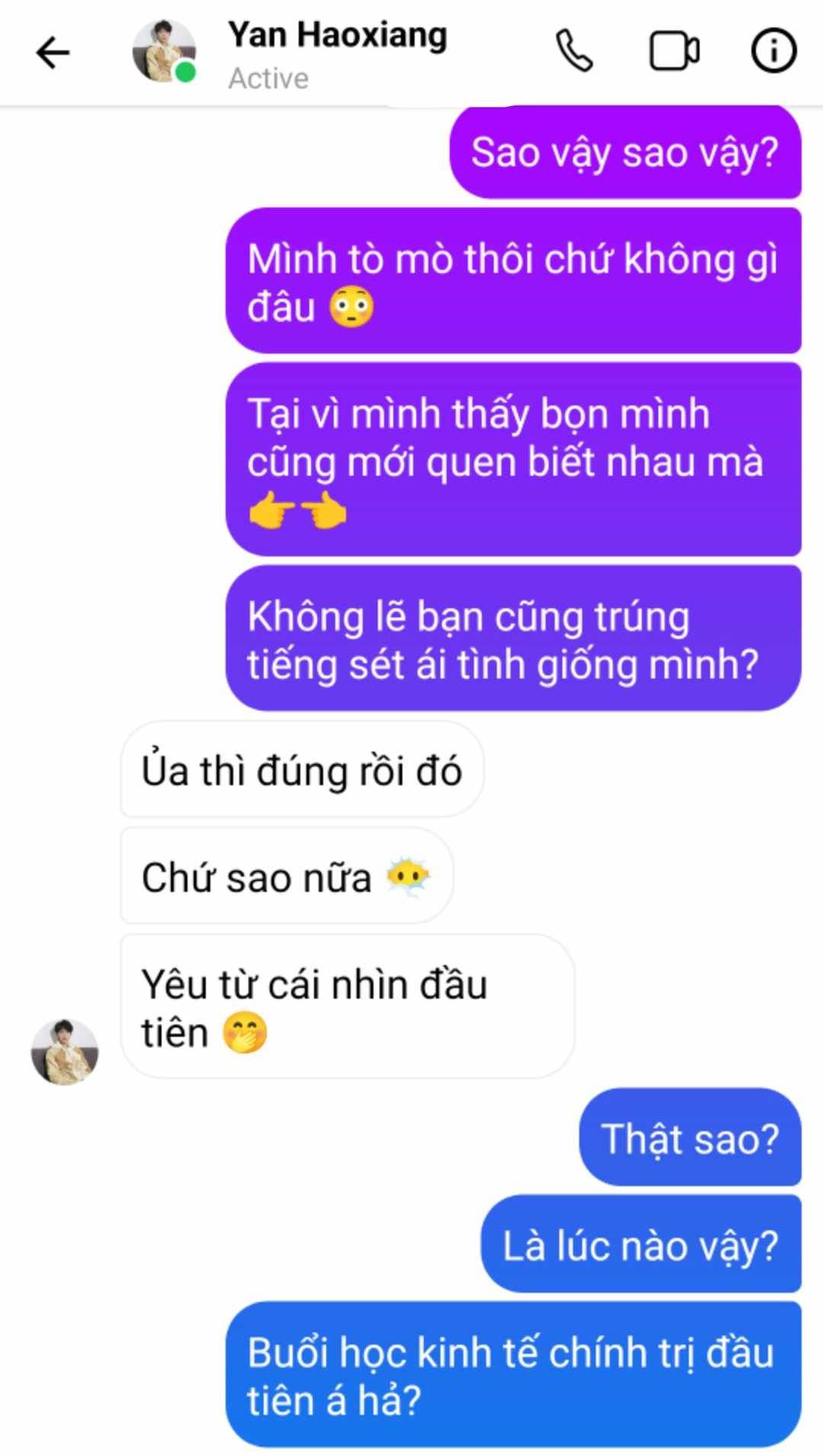Viewport: 823px width, 1456px height.
Task: Start a video call with Yan Haoxiang
Action: pyautogui.click(x=674, y=51)
